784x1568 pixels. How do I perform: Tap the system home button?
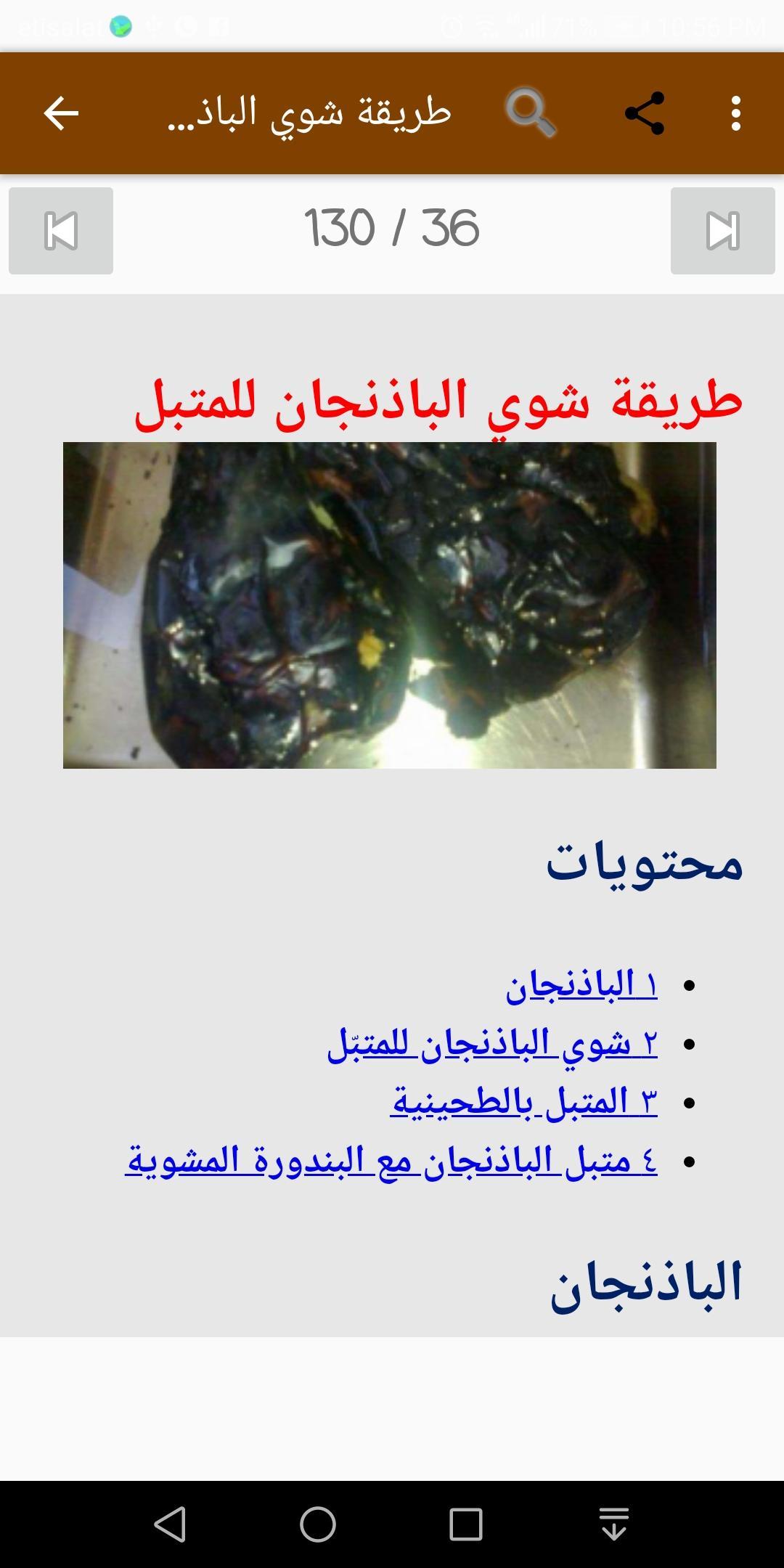318,1524
